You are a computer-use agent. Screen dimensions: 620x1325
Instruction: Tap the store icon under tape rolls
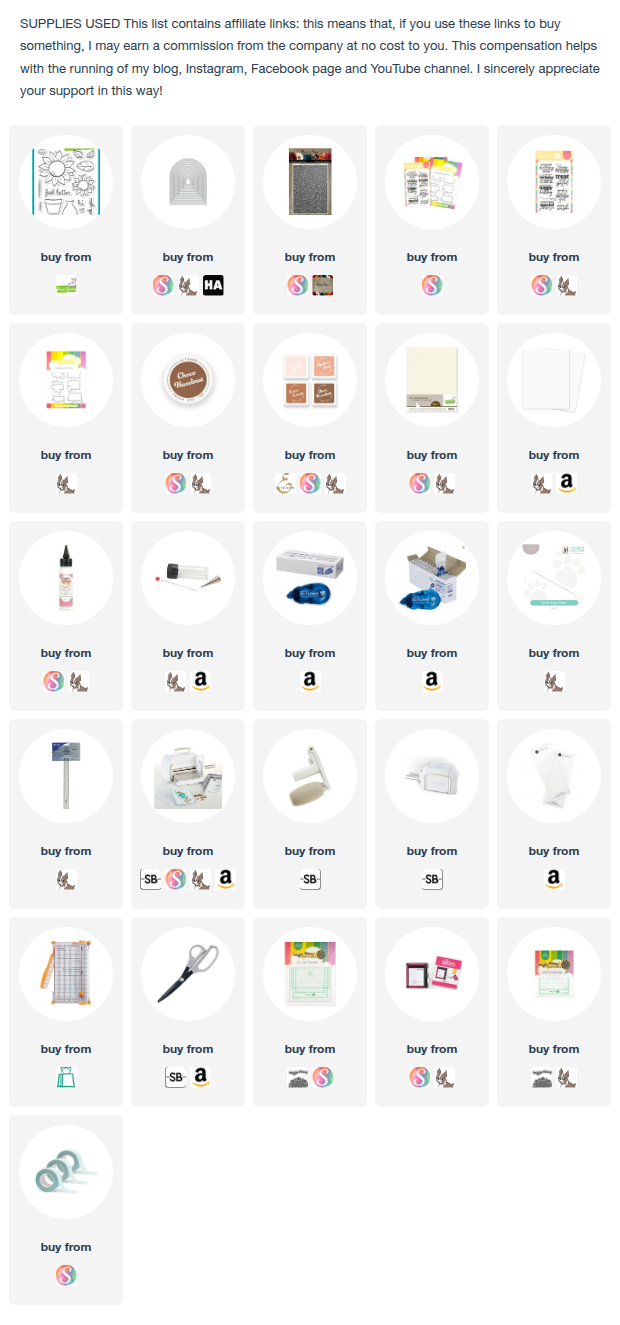66,1276
